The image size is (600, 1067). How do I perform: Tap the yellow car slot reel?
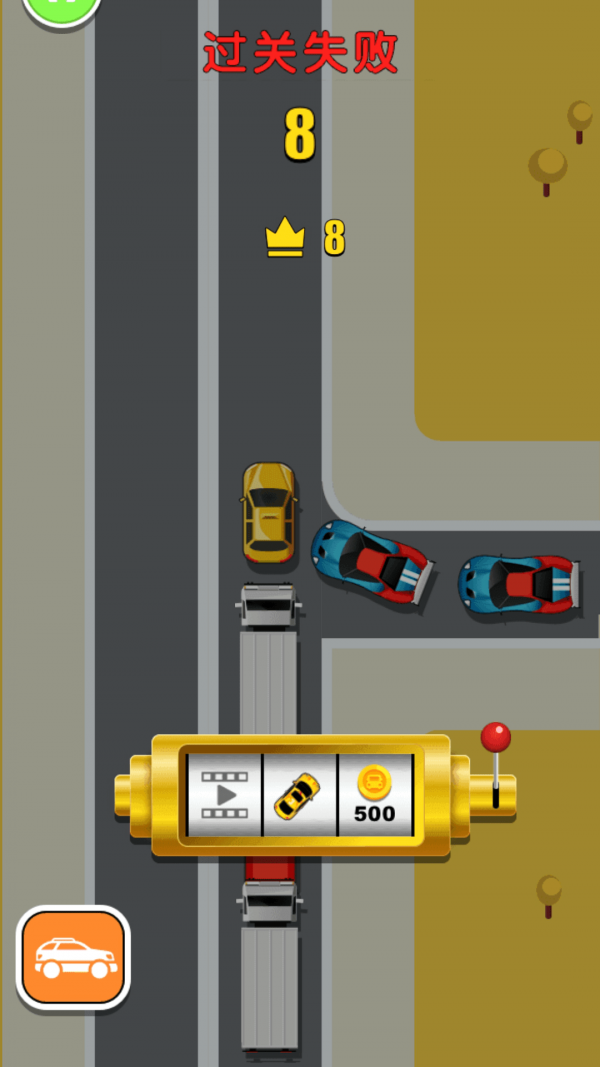point(299,795)
